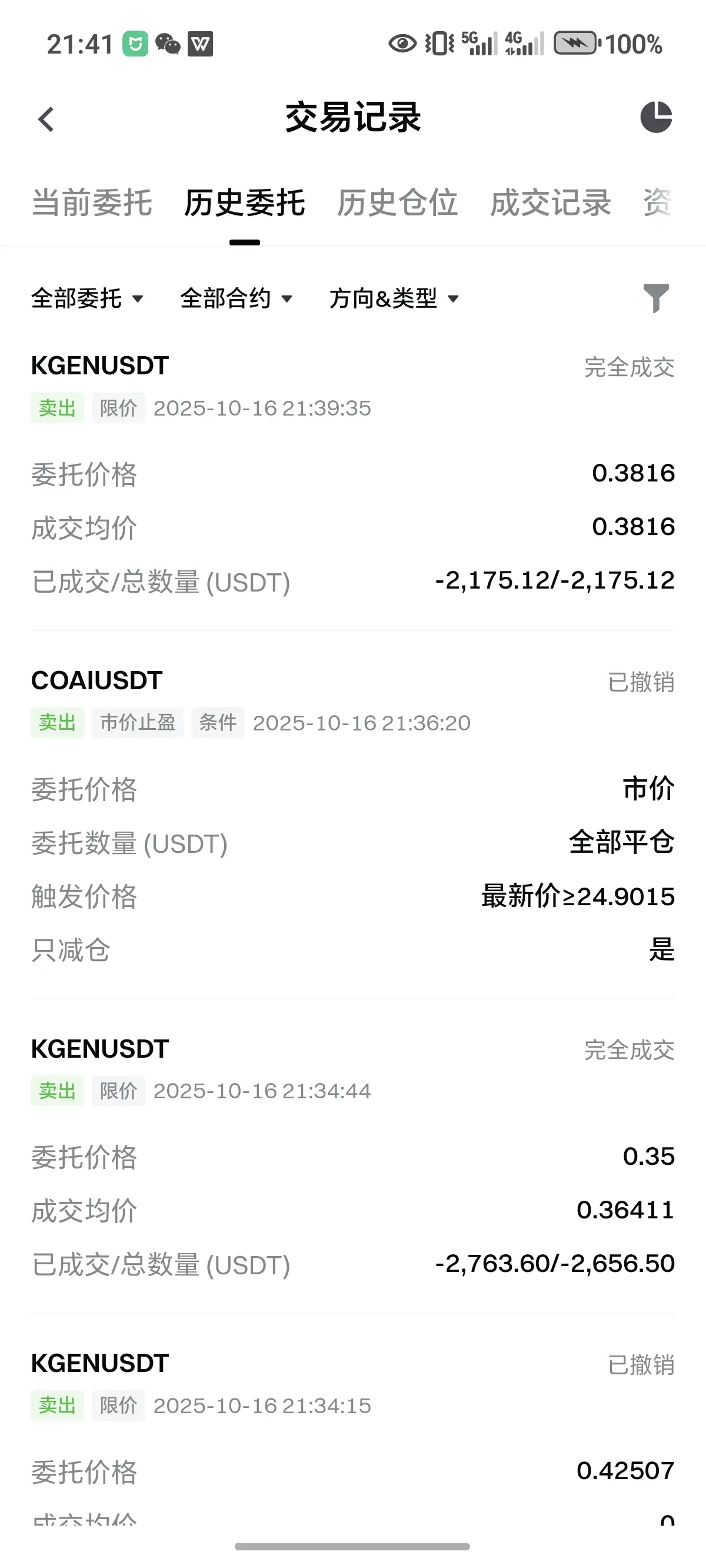View KGENUSDT order placed at 21:34:44

tap(353, 1157)
